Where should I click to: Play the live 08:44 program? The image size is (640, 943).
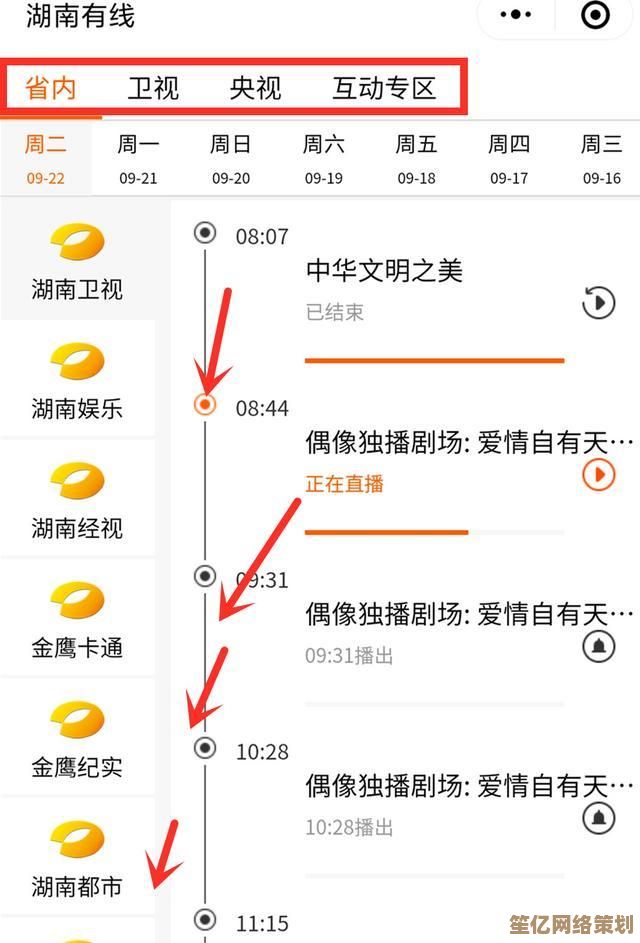[x=598, y=474]
